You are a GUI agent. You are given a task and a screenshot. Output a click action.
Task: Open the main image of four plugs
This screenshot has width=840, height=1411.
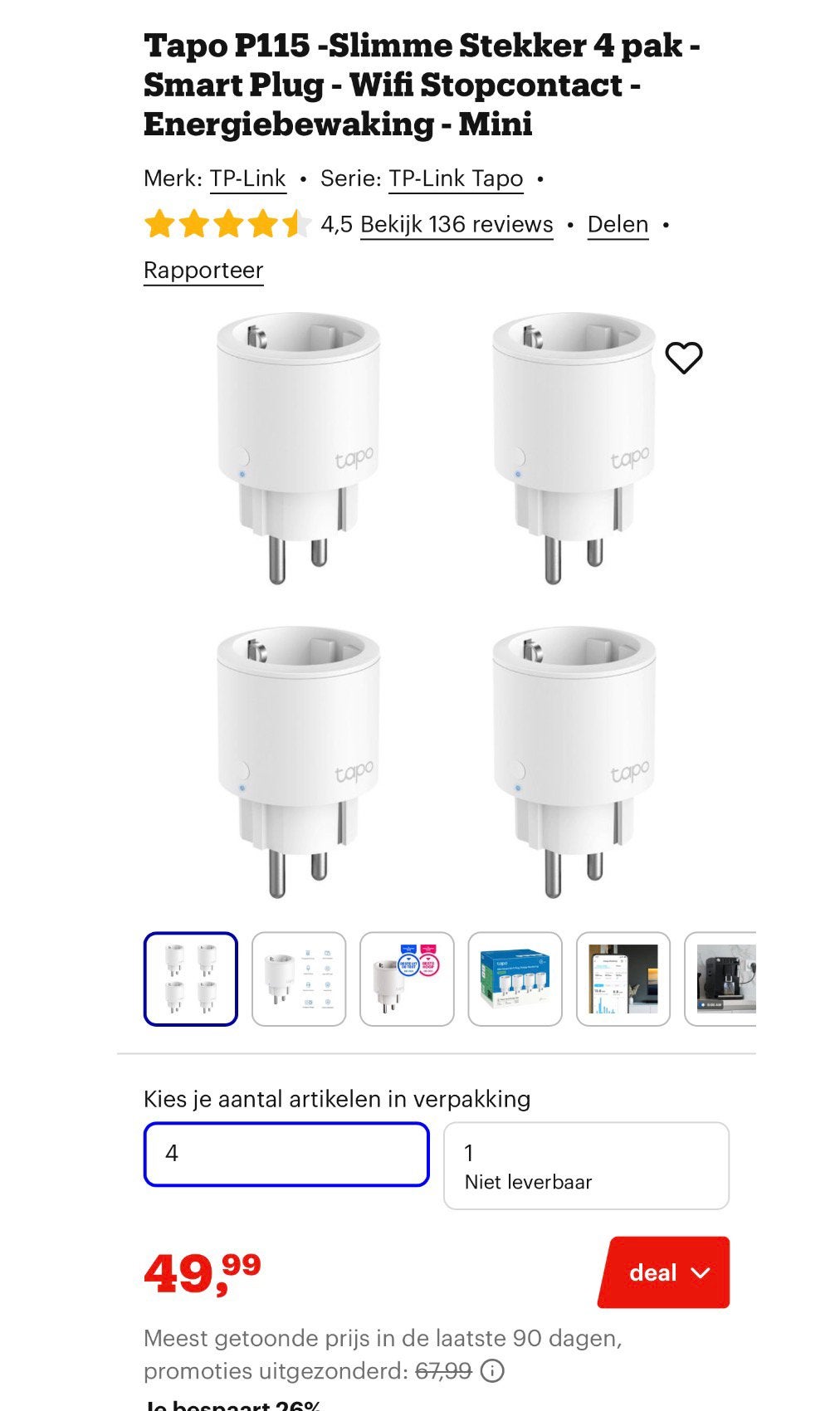coord(436,605)
